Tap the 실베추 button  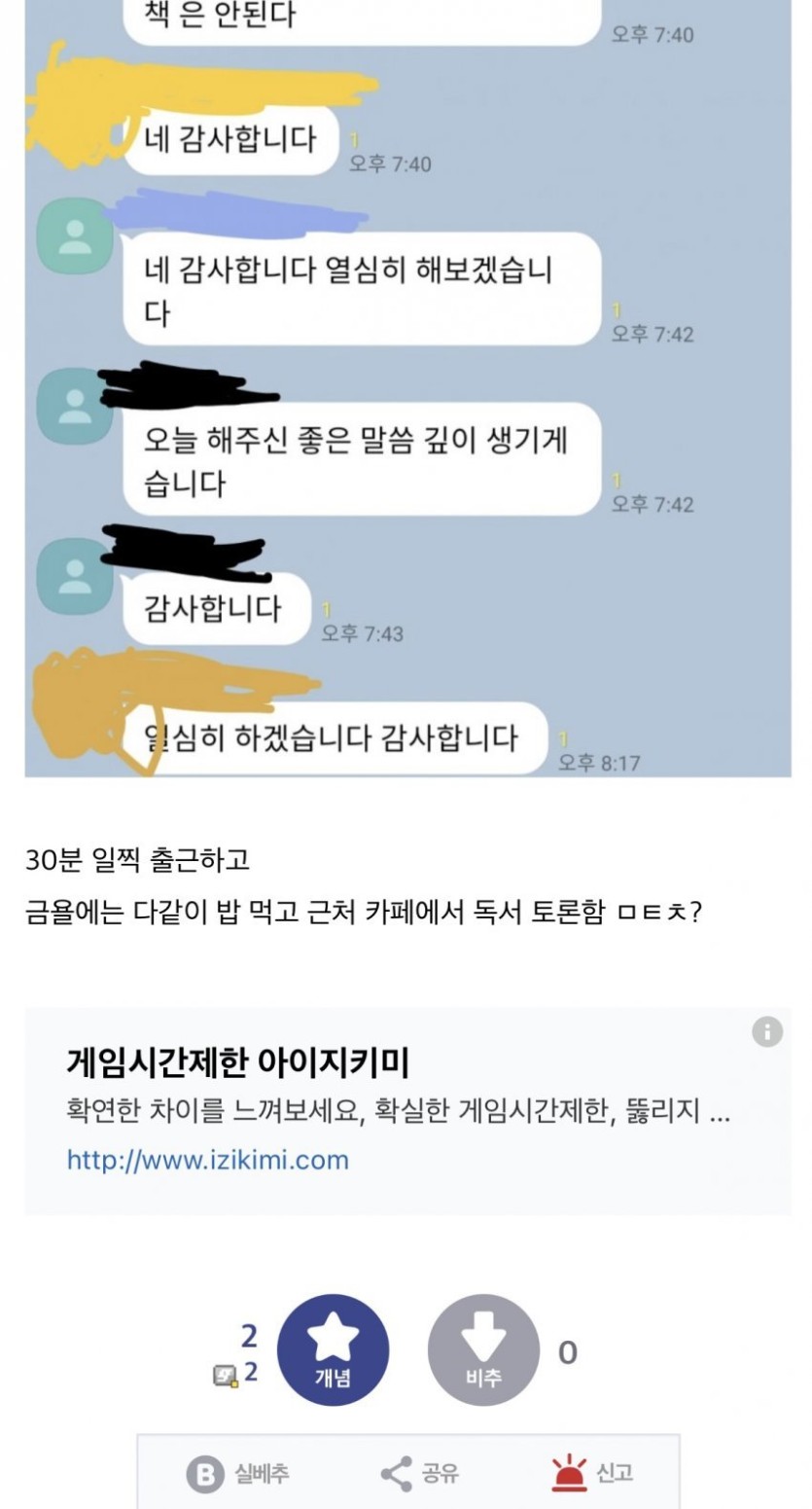(x=237, y=1473)
